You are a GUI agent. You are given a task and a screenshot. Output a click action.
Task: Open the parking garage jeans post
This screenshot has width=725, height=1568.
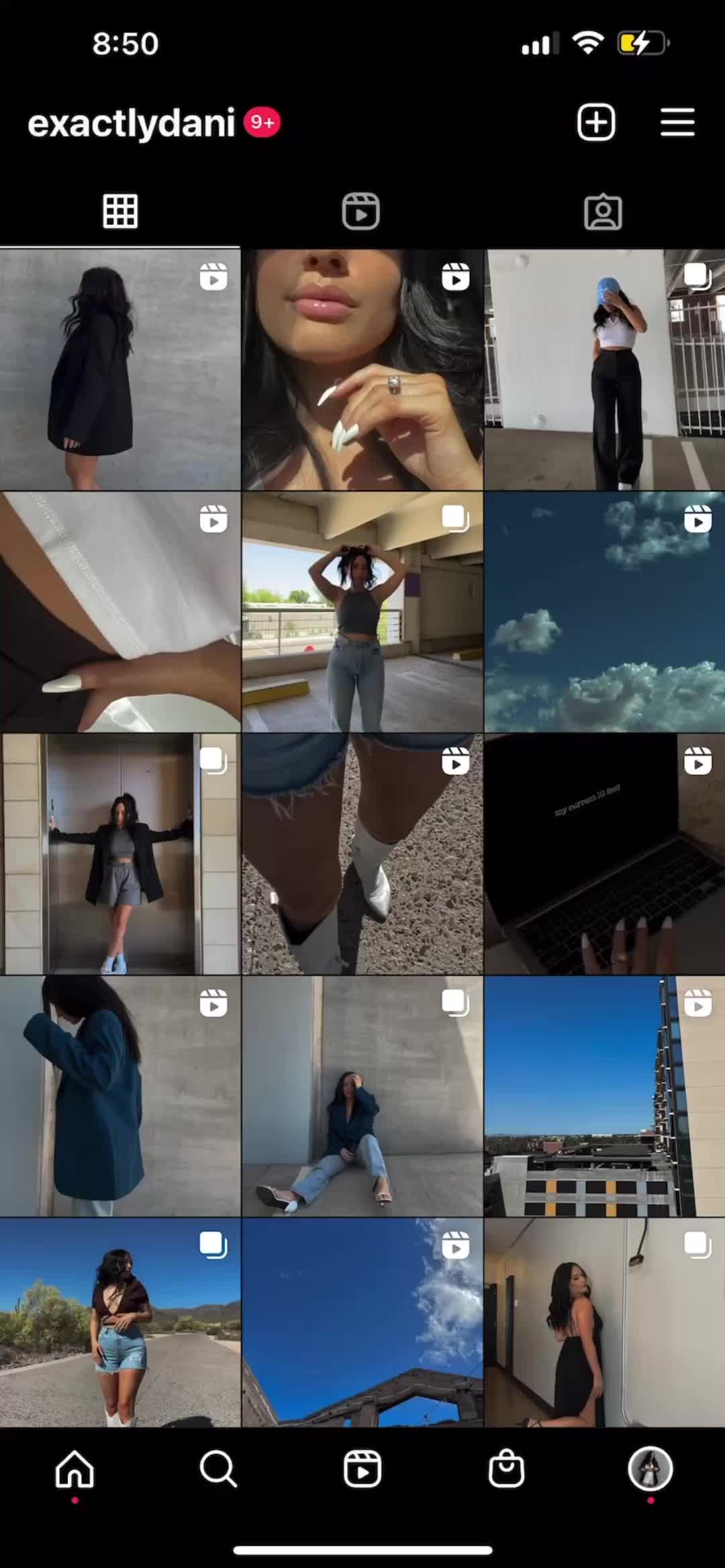pos(362,611)
